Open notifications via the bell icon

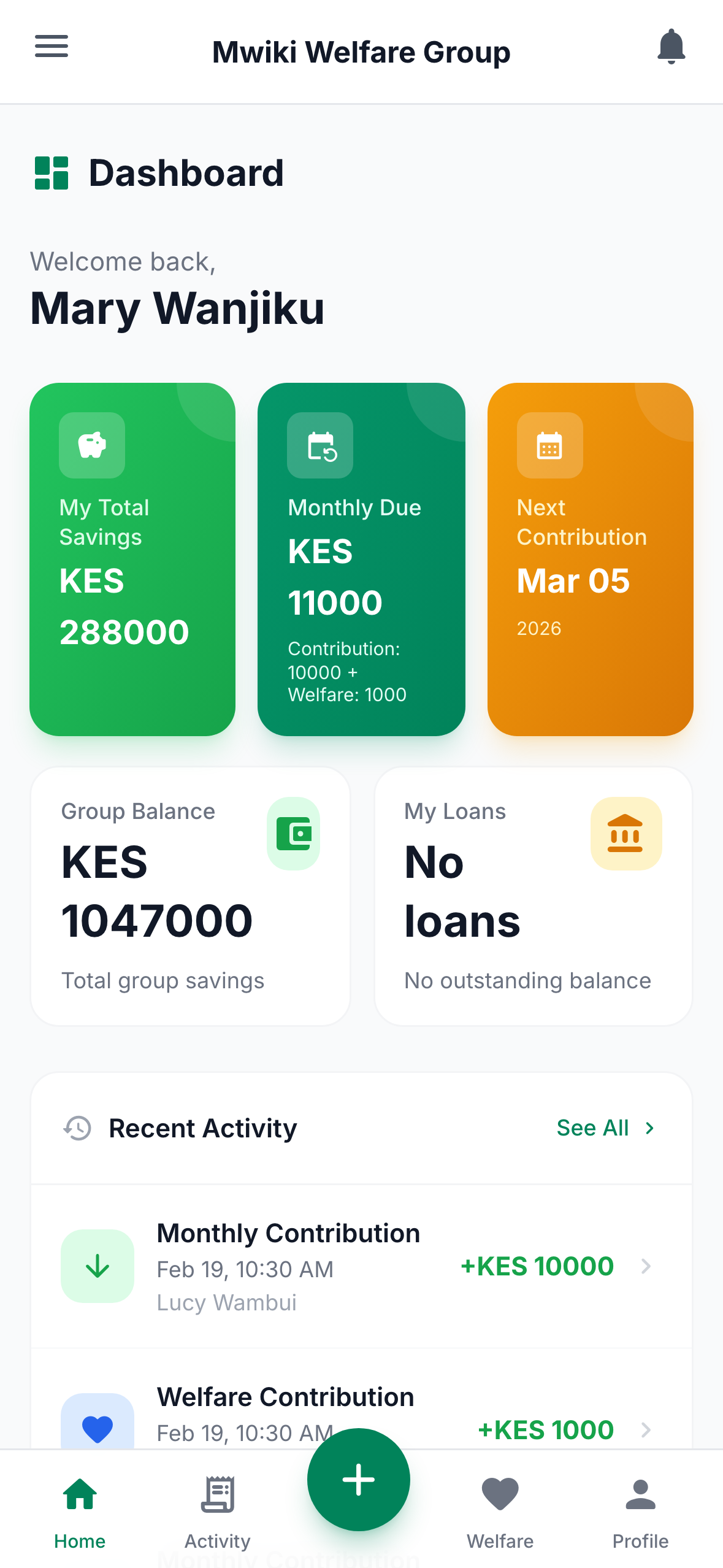tap(670, 46)
